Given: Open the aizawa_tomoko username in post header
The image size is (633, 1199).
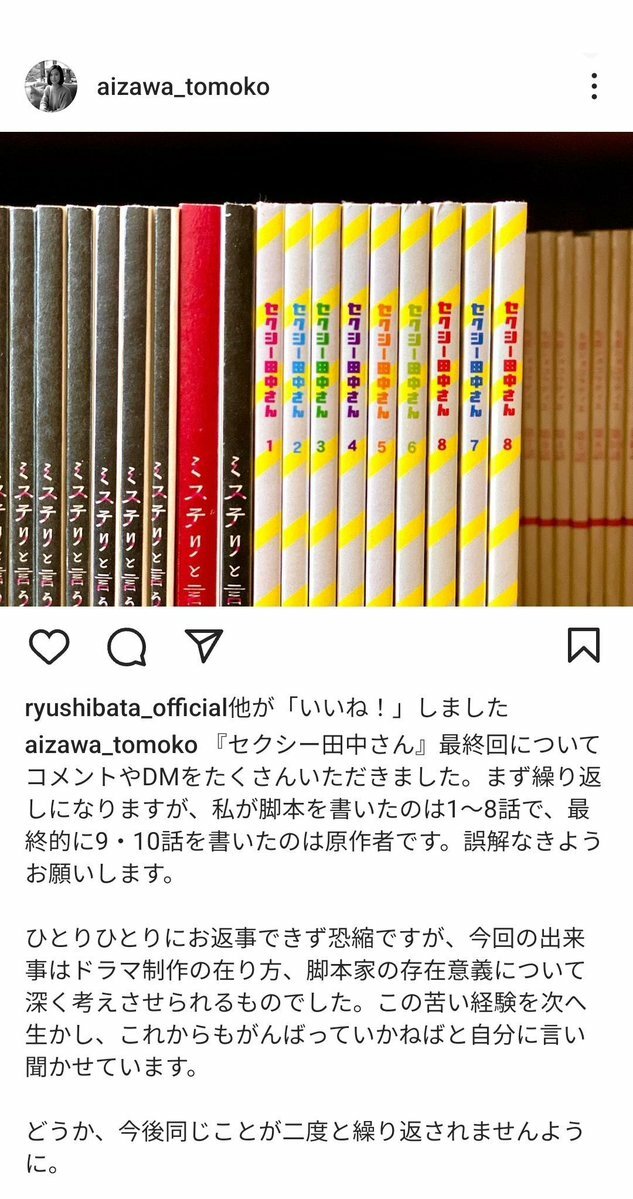Looking at the screenshot, I should 183,87.
